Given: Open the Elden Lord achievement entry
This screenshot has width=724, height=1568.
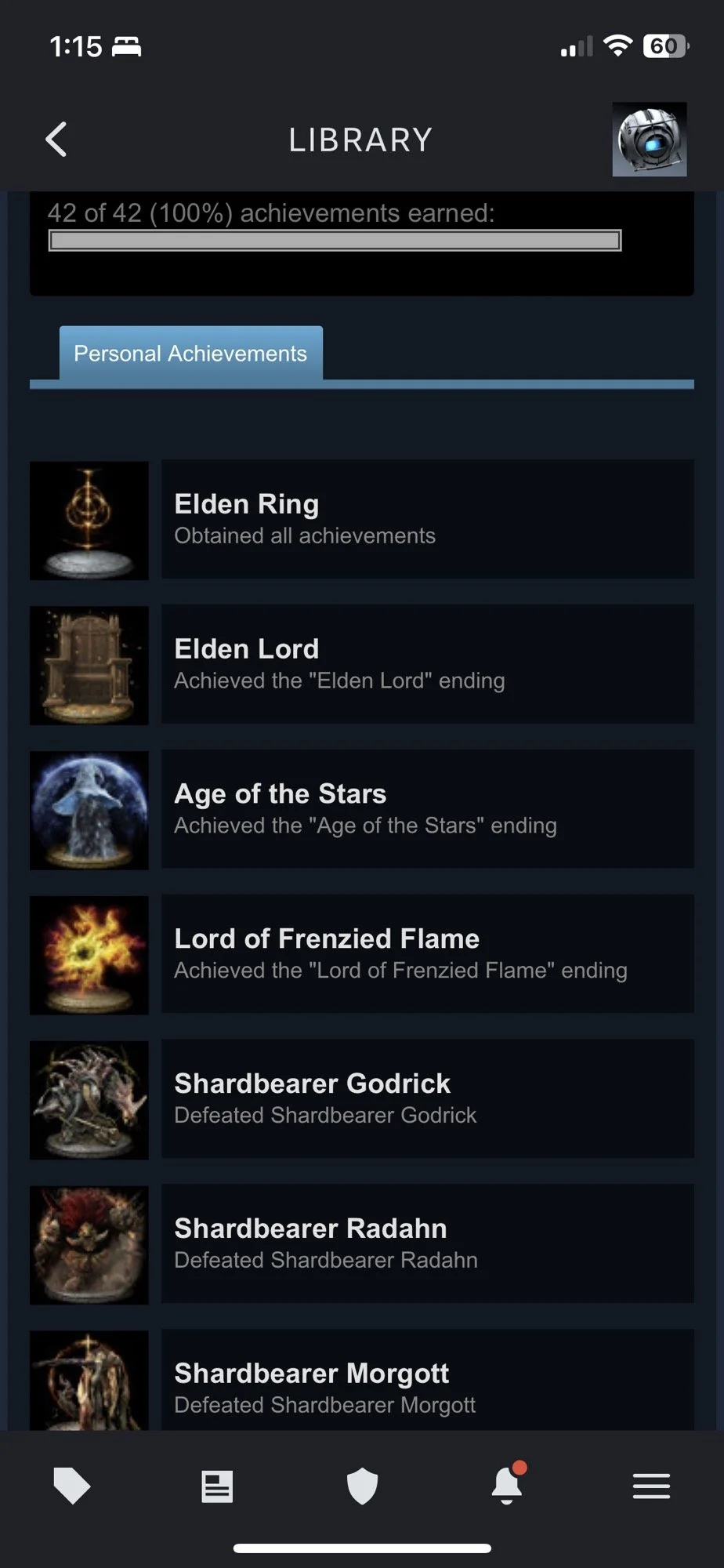Looking at the screenshot, I should (427, 664).
